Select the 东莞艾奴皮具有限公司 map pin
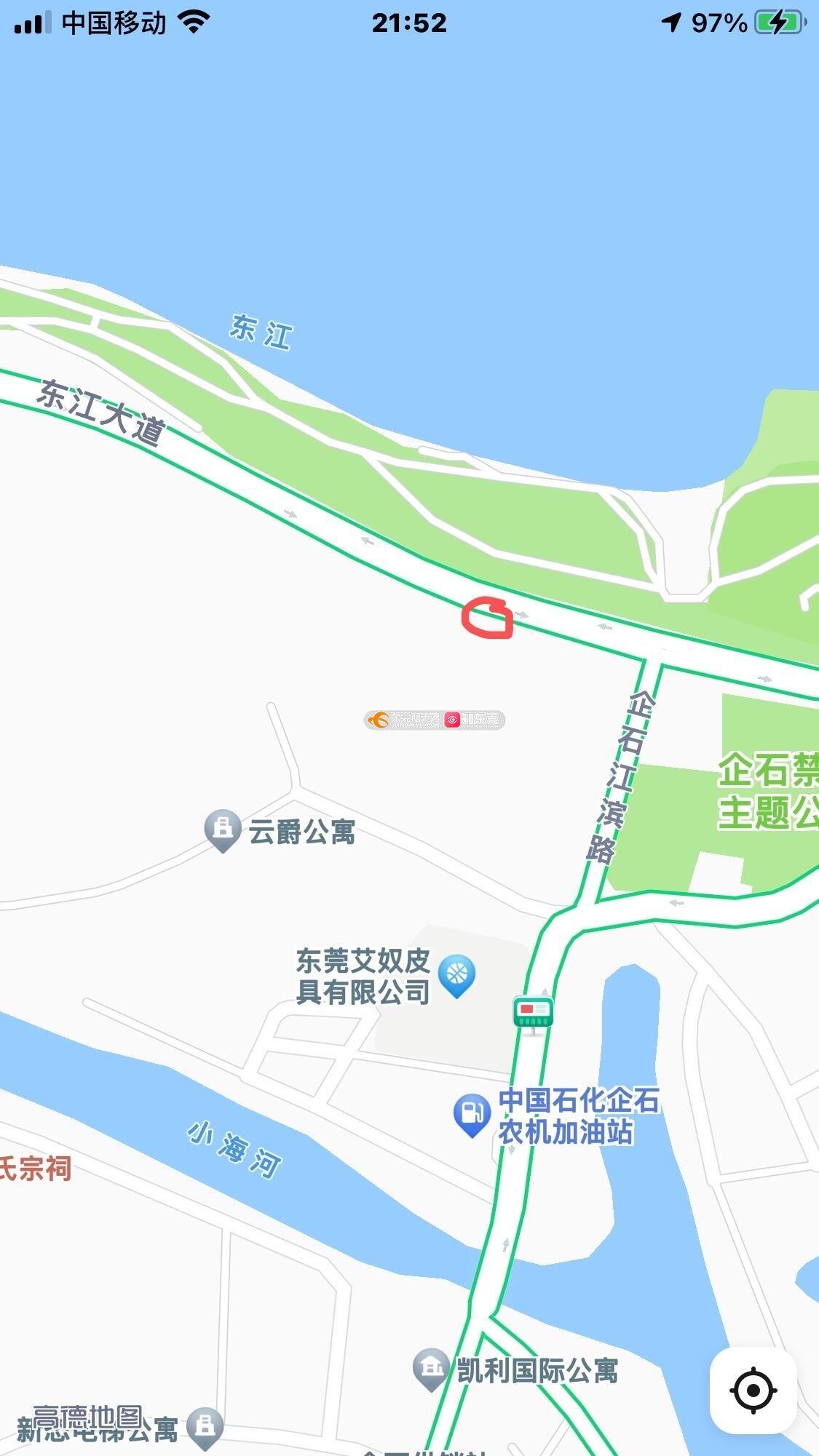Viewport: 819px width, 1456px height. (457, 975)
